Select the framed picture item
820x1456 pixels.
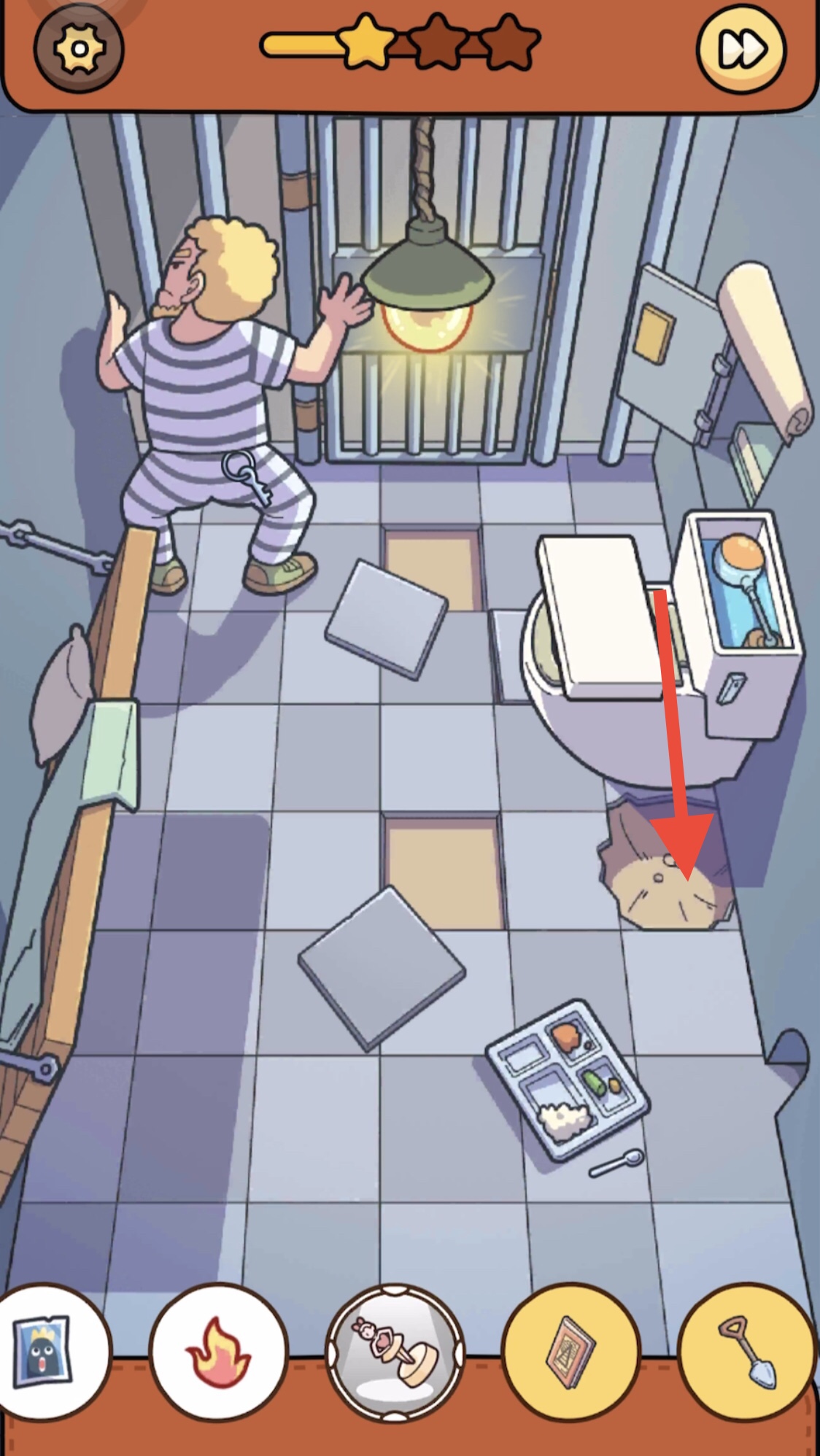tap(571, 1350)
